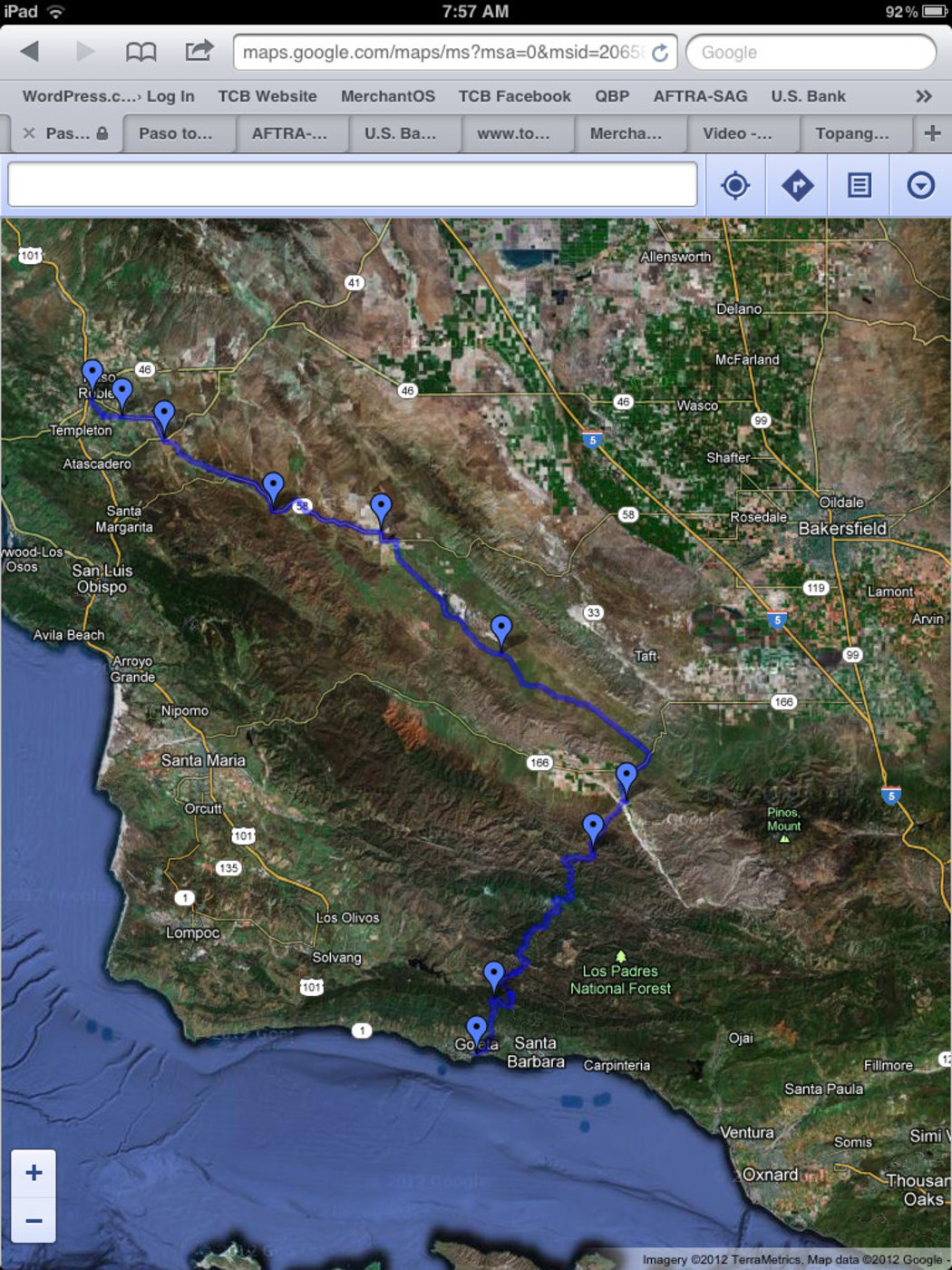Focus the Google search field
952x1270 pixels.
click(x=811, y=53)
